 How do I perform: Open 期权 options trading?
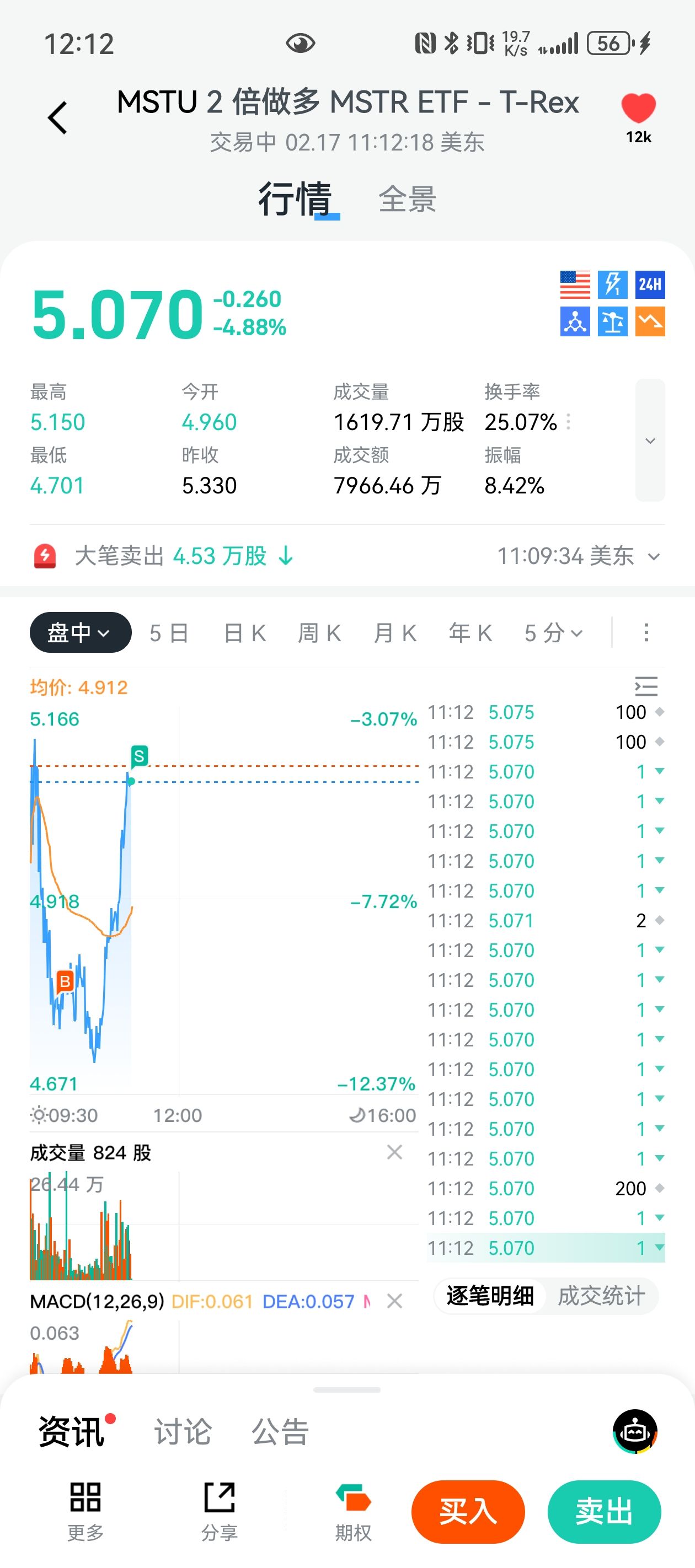click(352, 1511)
